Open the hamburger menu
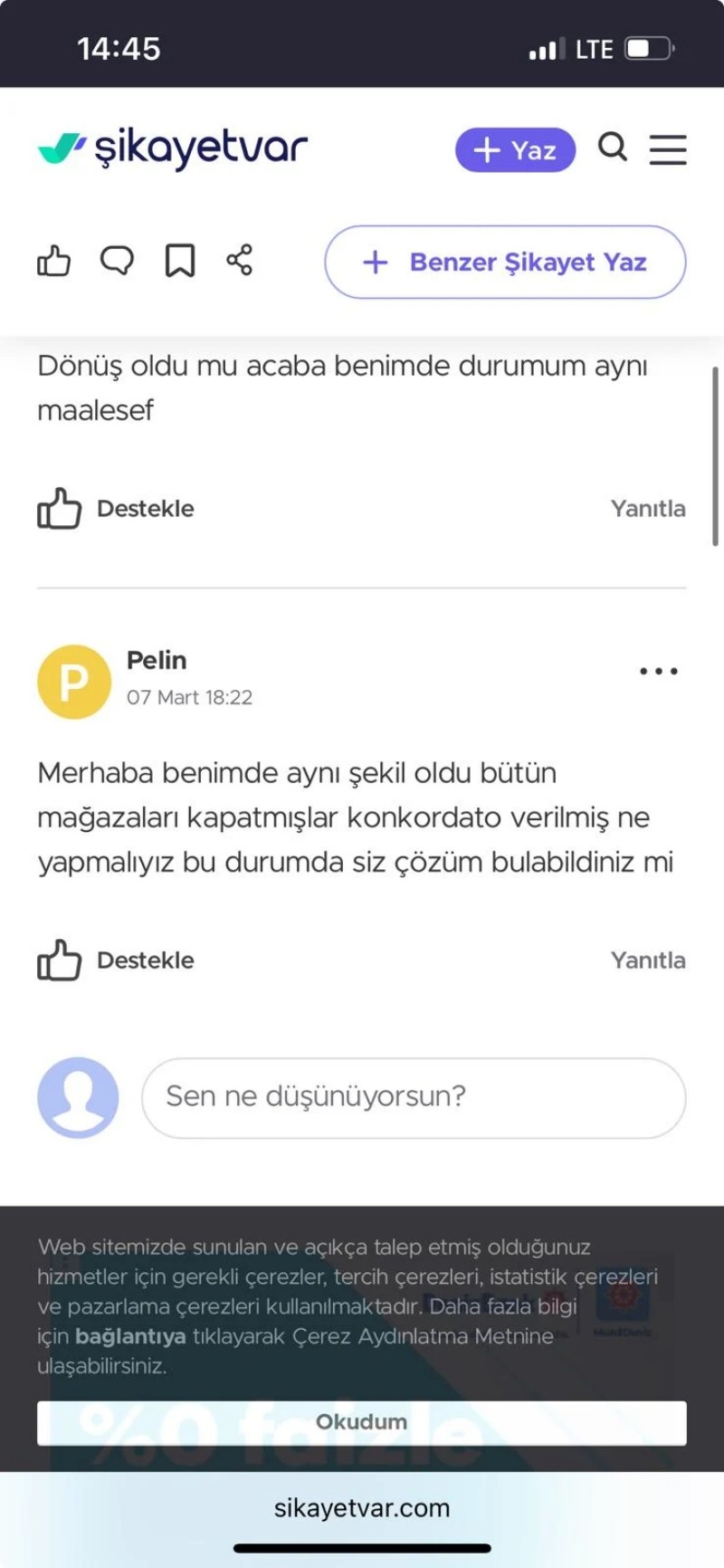Screen dimensions: 724x1568 668,149
